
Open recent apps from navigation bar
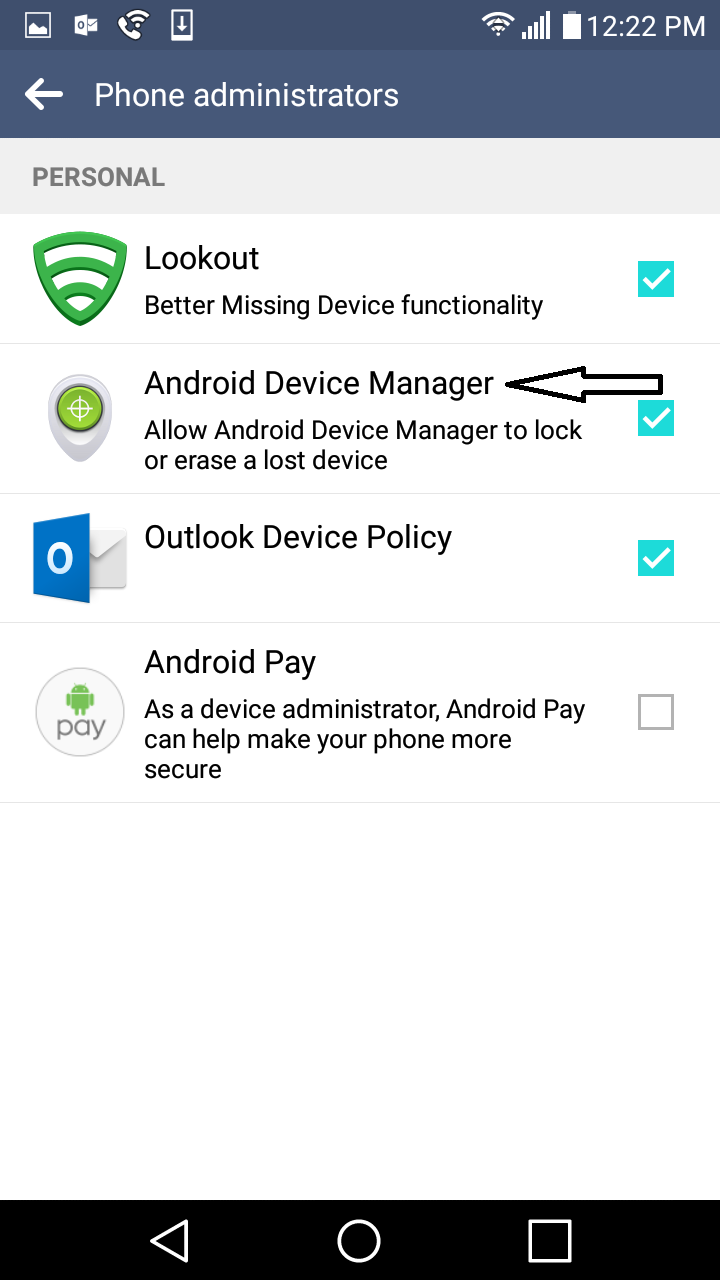(x=549, y=1241)
